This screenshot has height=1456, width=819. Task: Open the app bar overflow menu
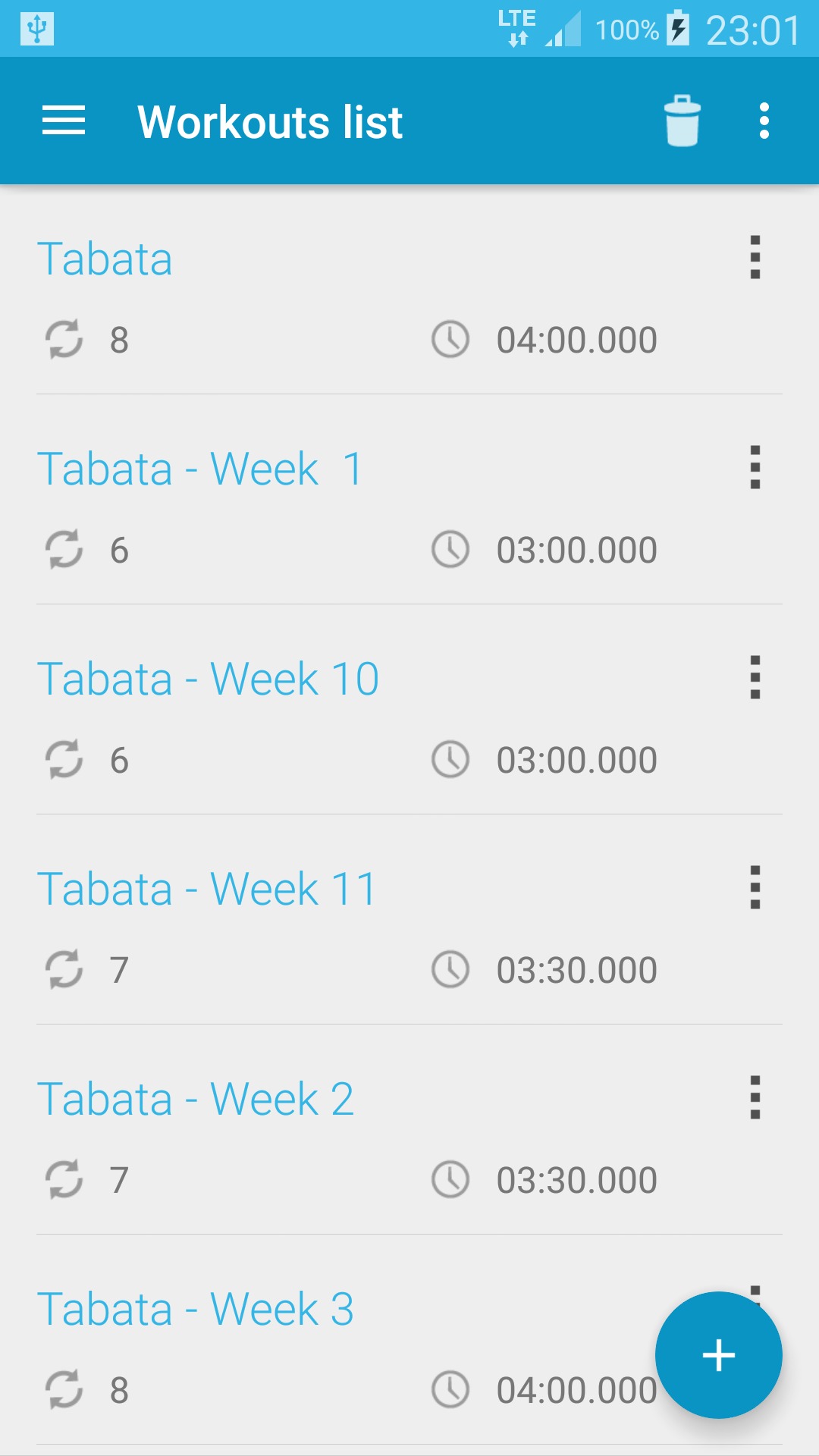764,121
